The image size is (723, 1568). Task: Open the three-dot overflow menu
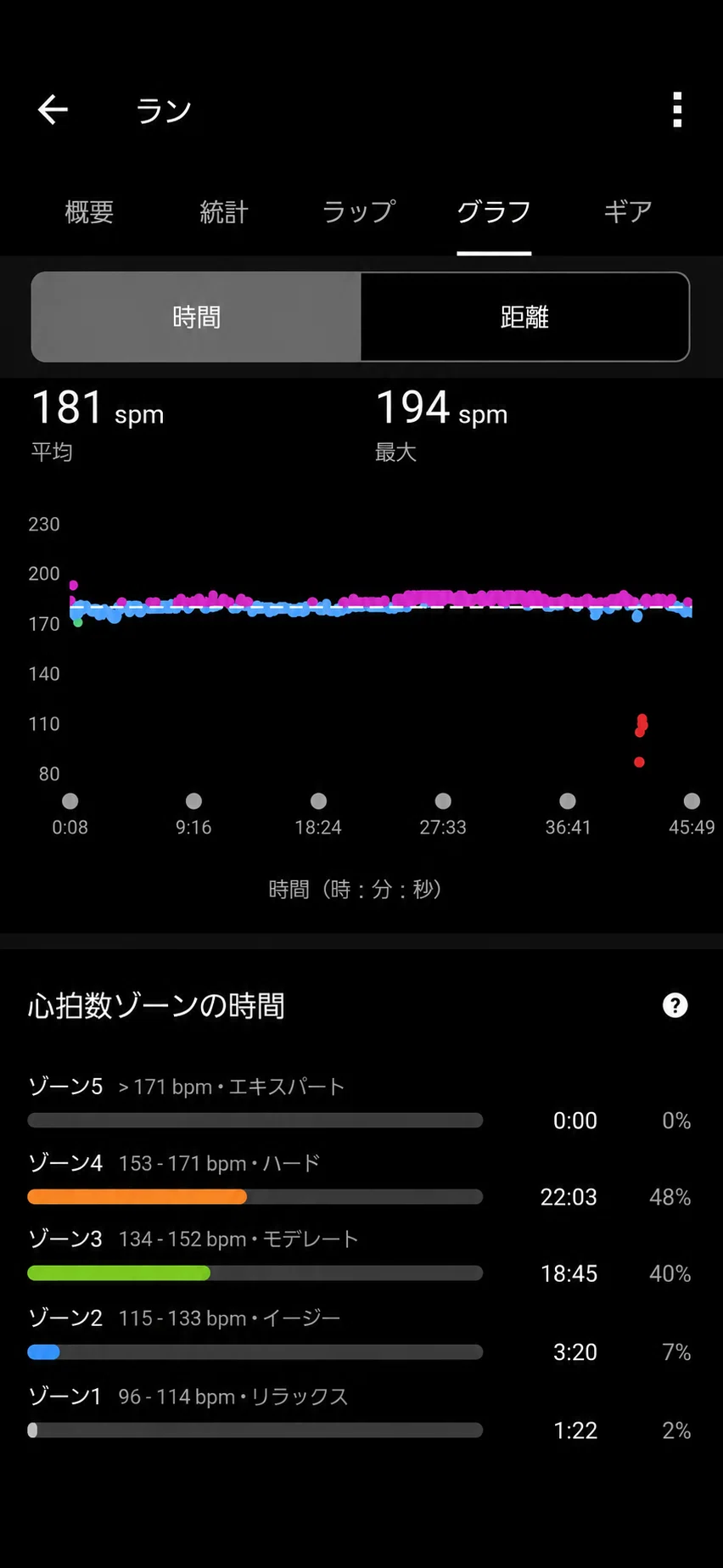[x=677, y=110]
